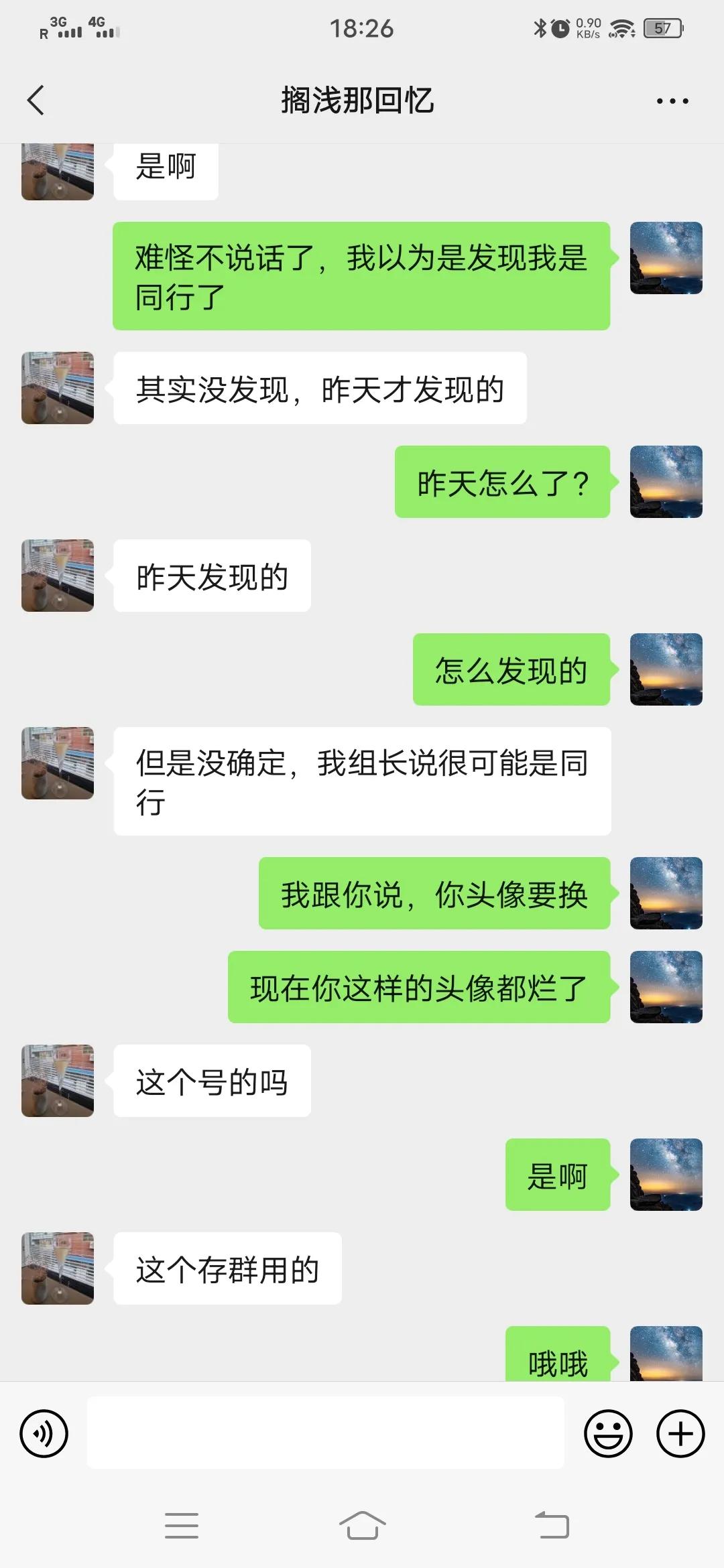Tap the message 昨天发现的
The height and width of the screenshot is (1568, 724).
[x=213, y=577]
